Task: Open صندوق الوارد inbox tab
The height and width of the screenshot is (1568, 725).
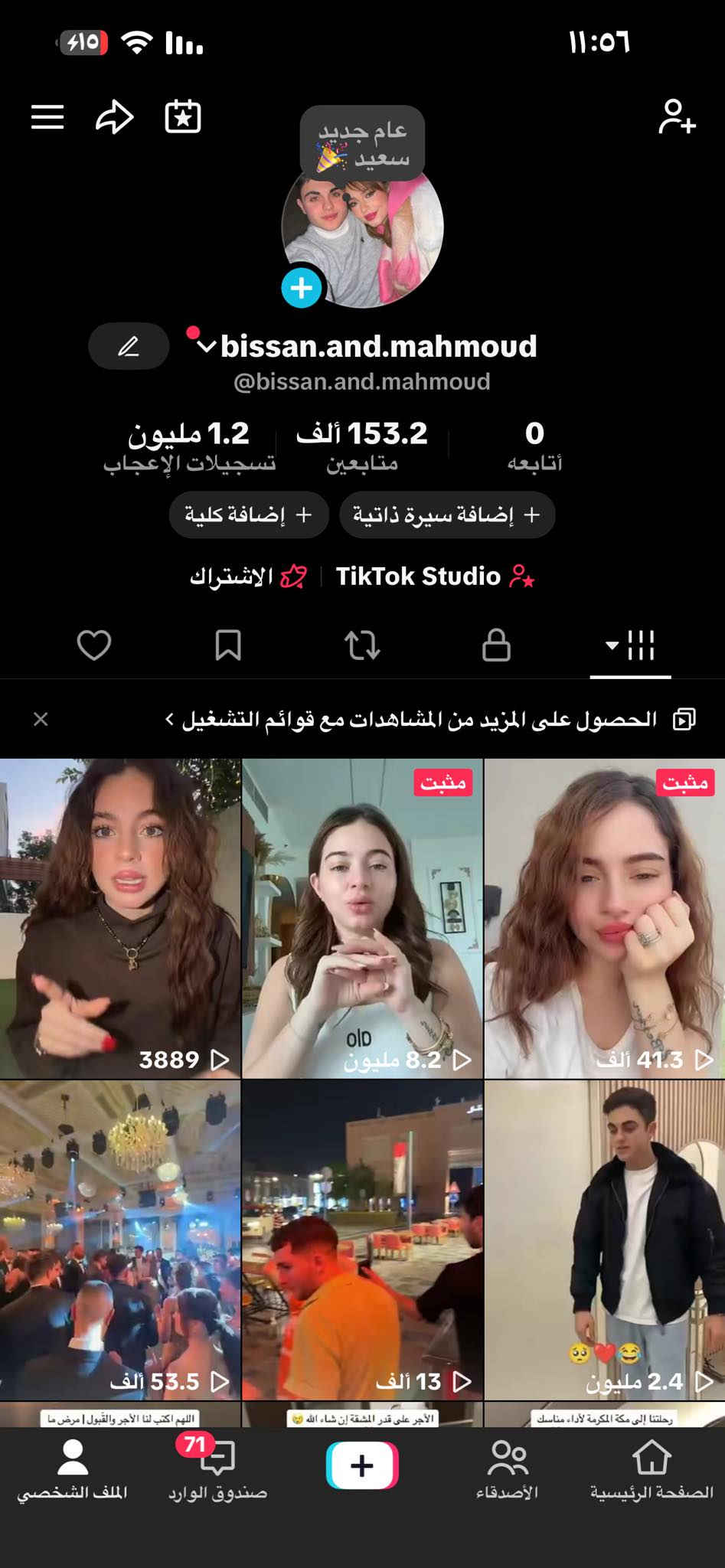Action: coord(217,1470)
